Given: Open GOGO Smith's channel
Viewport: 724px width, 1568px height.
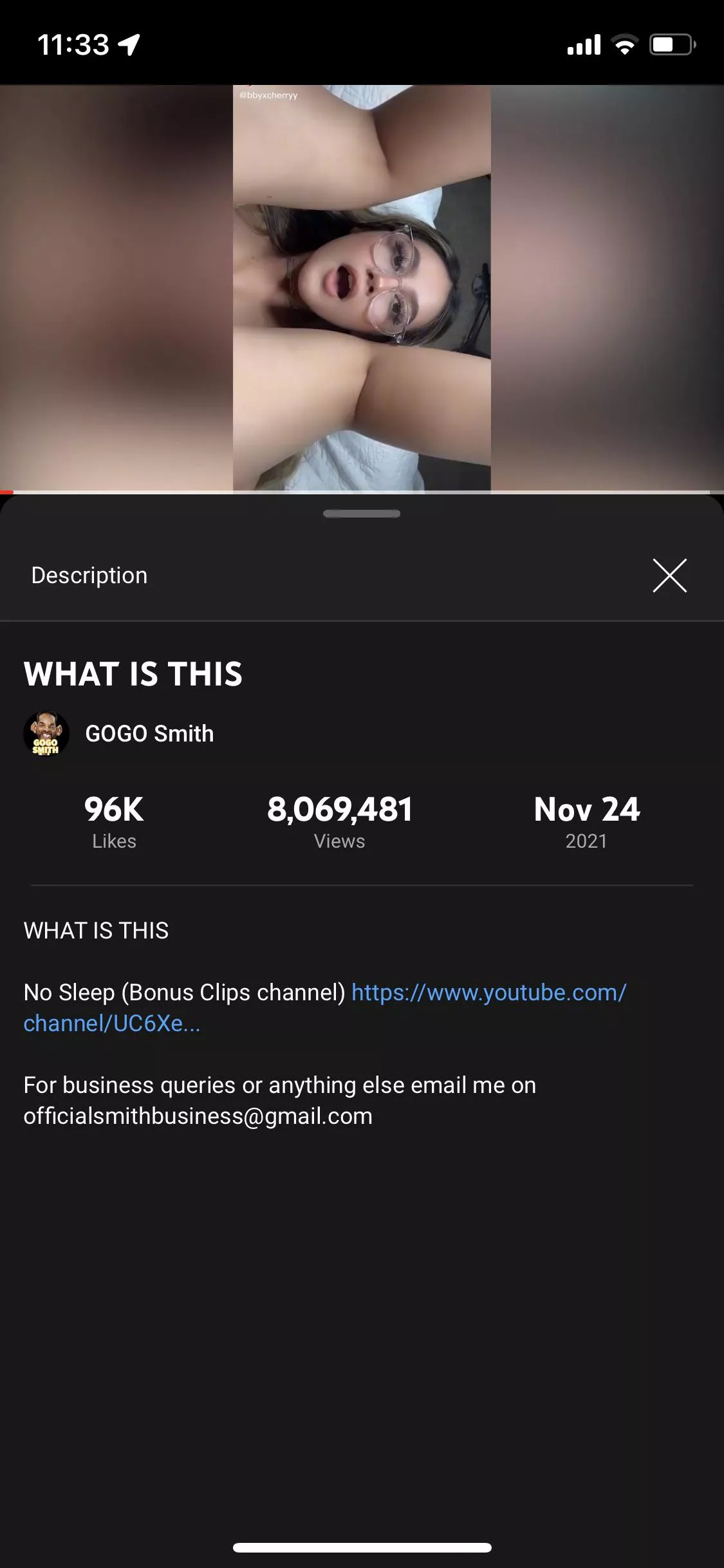Looking at the screenshot, I should tap(149, 733).
